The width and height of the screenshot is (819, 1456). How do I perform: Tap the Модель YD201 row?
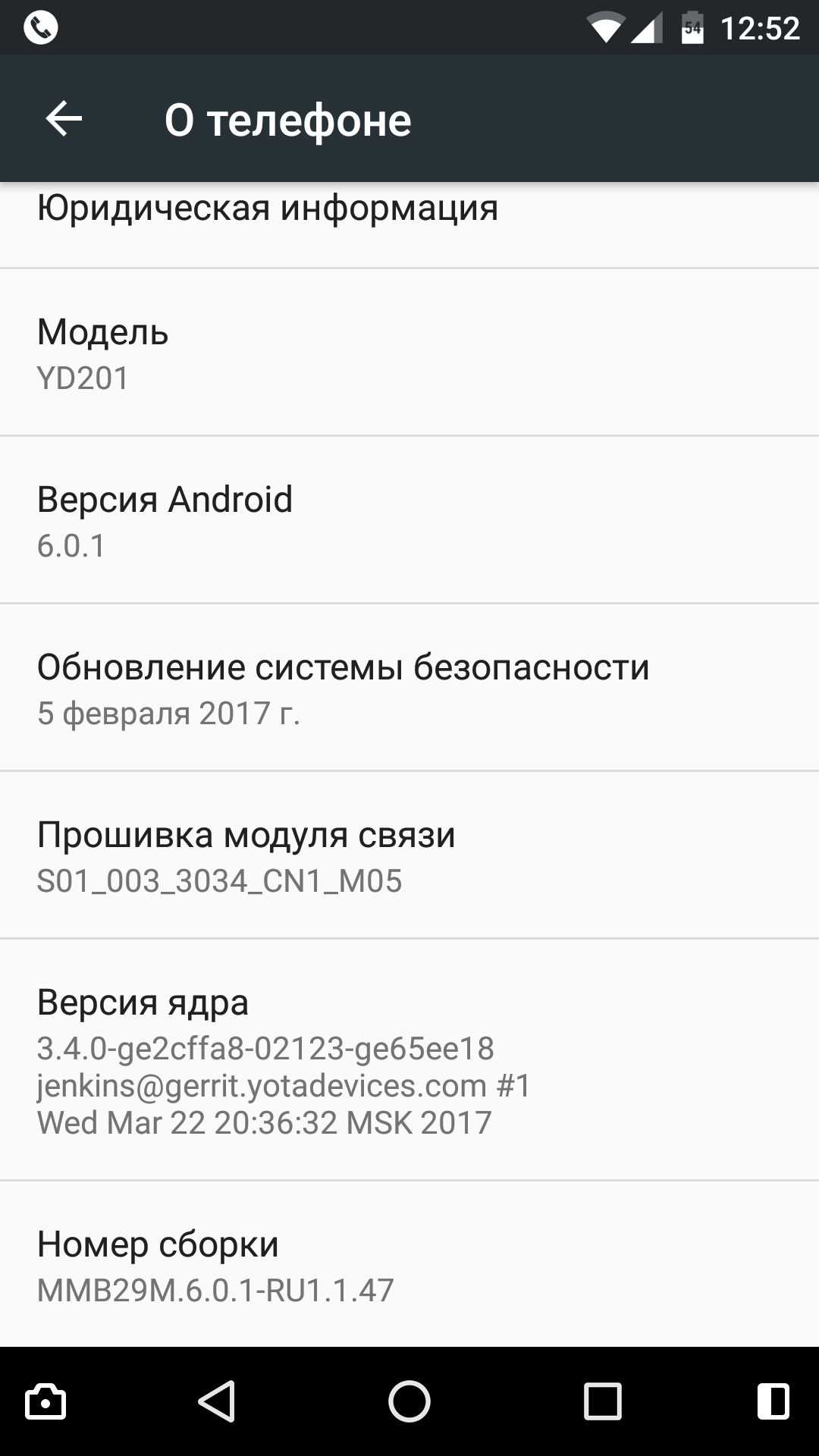click(x=409, y=353)
